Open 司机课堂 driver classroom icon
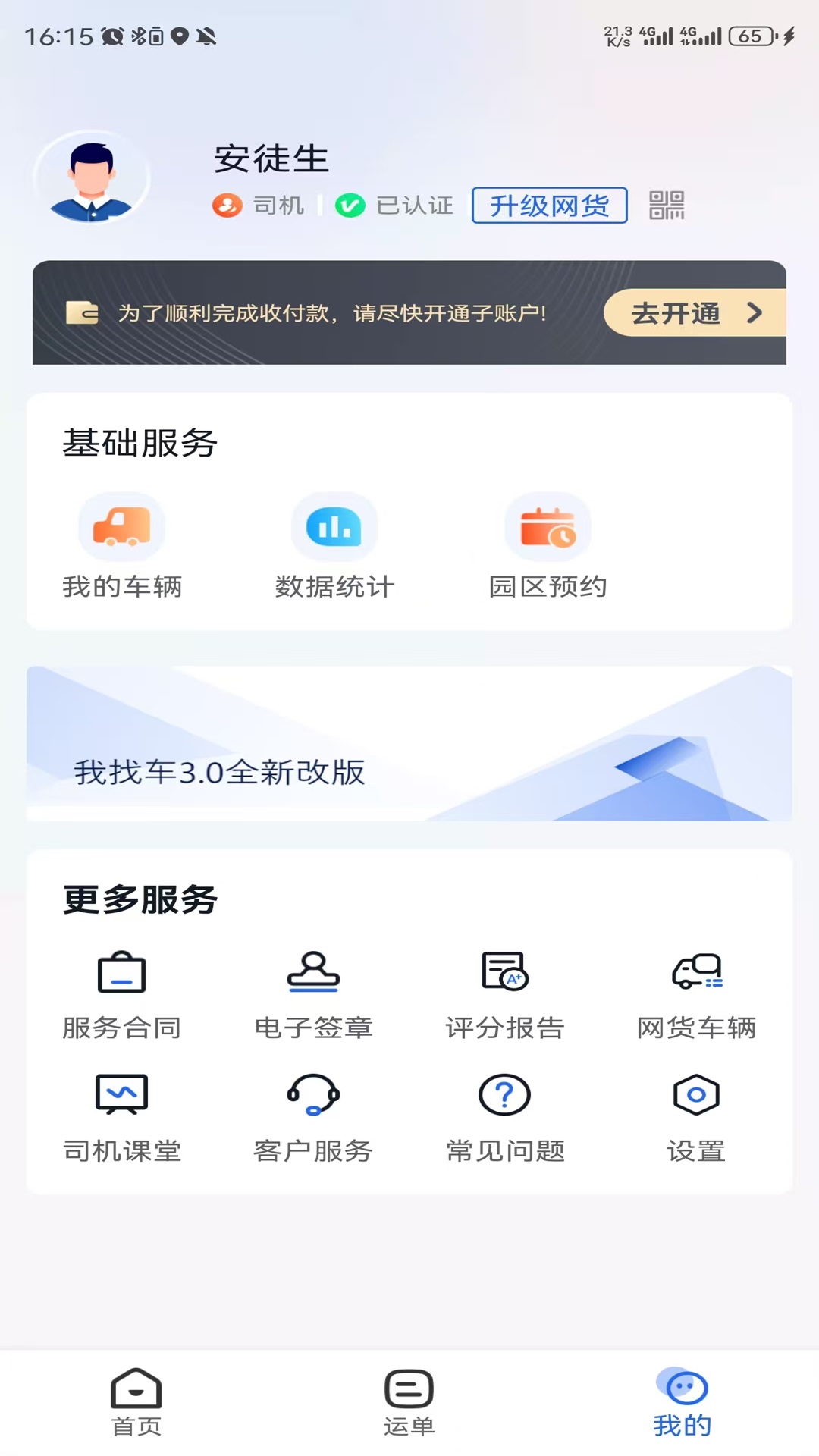The width and height of the screenshot is (819, 1456). [x=121, y=1094]
